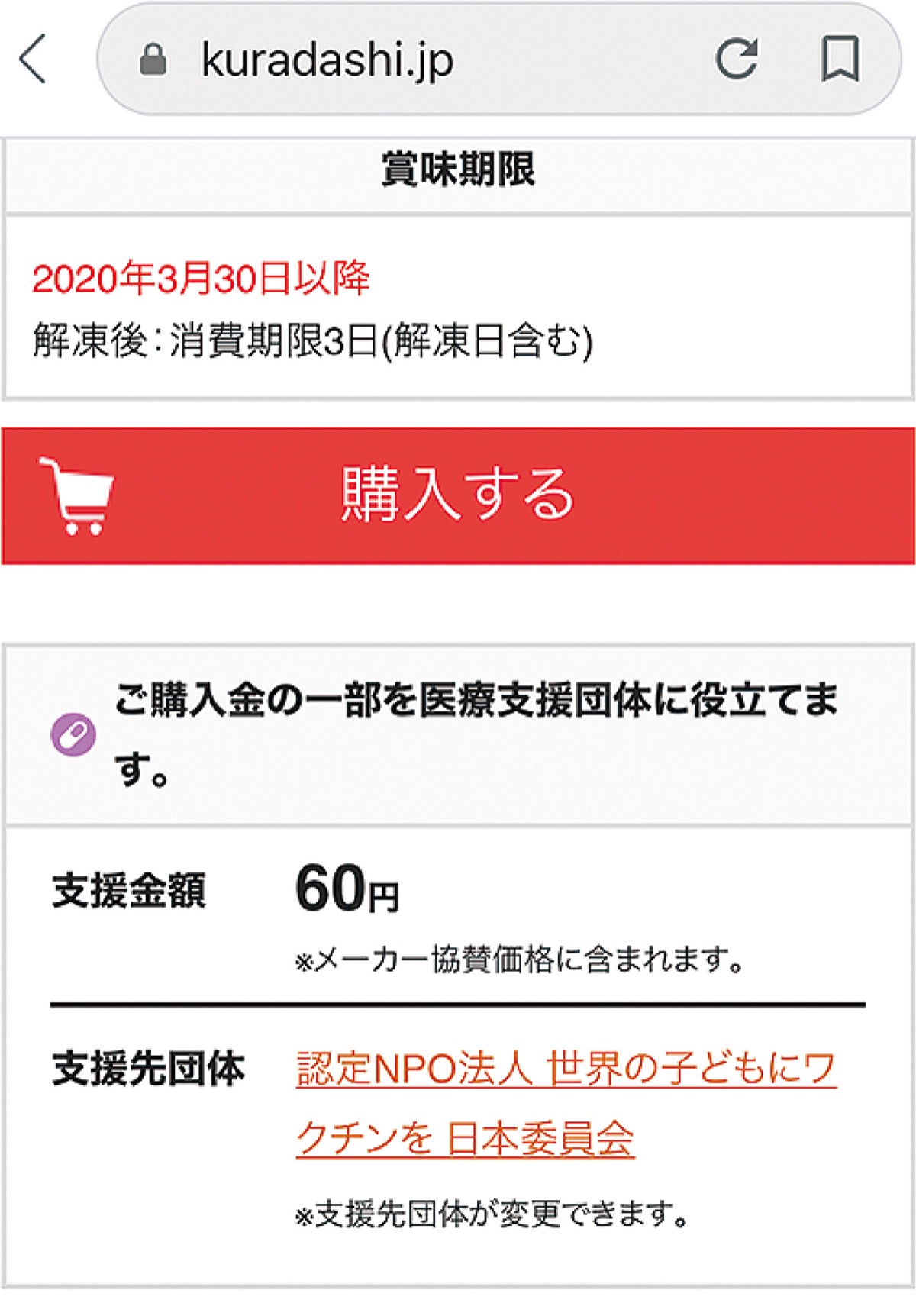Reload the current page

(736, 59)
